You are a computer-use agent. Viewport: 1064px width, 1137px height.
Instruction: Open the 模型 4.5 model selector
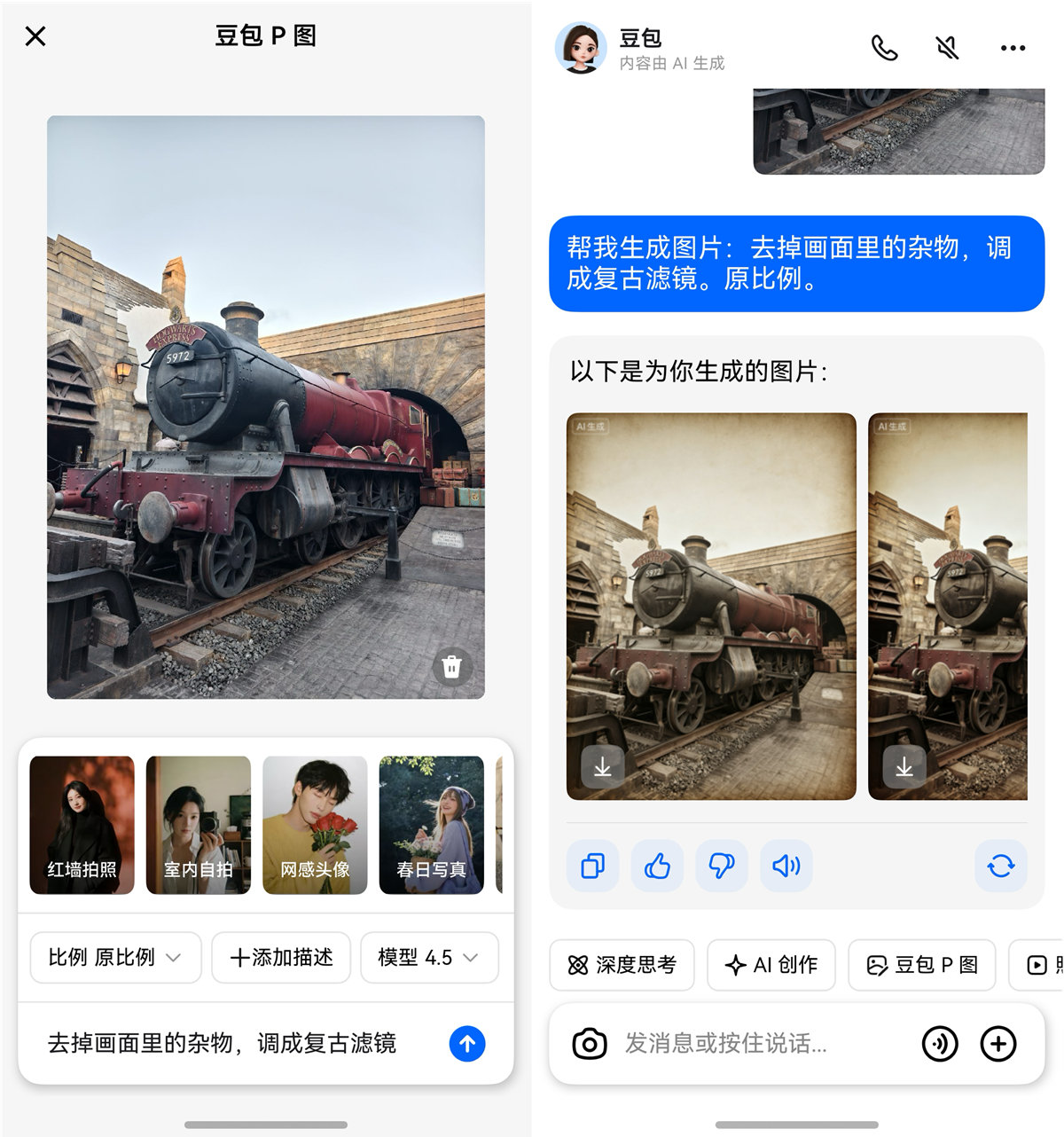(429, 958)
